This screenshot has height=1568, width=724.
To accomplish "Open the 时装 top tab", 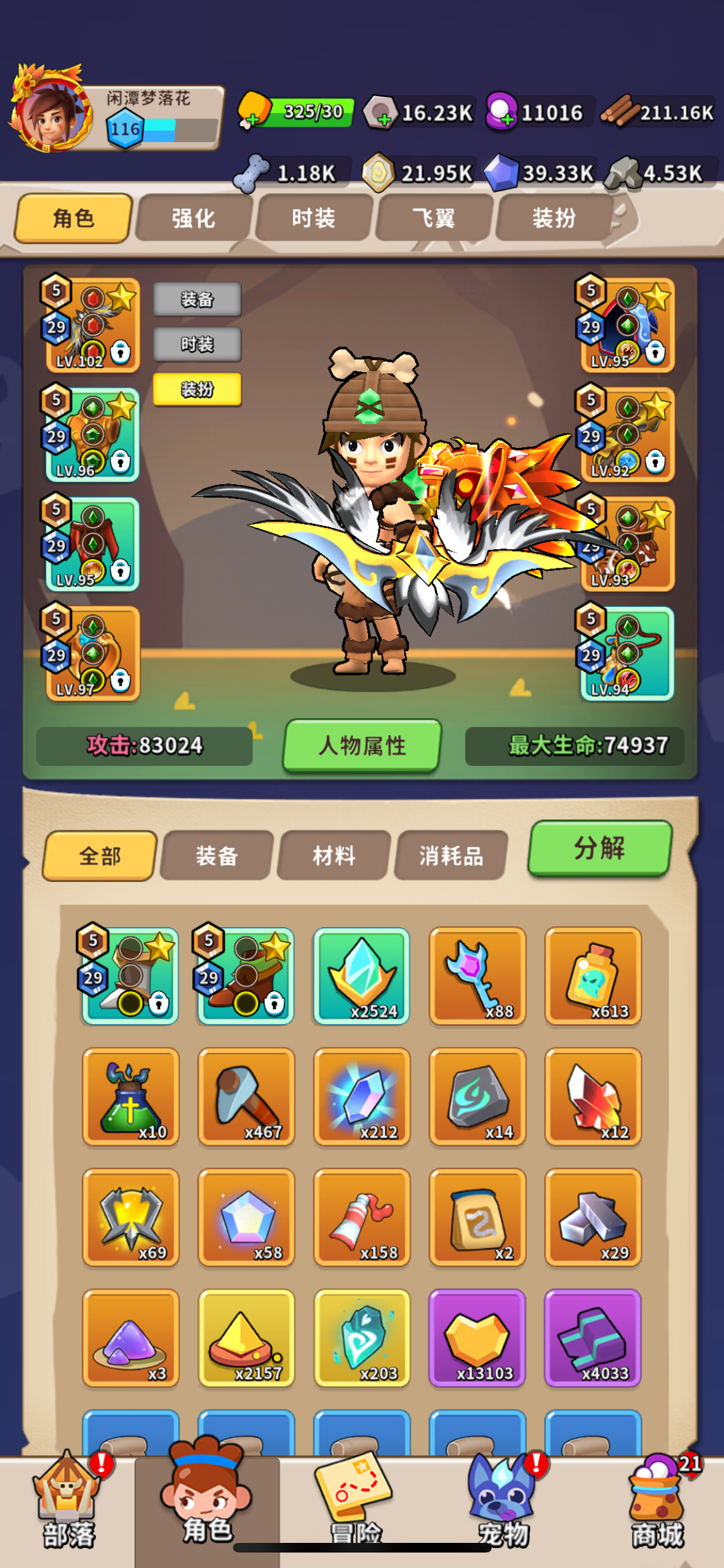I will tap(313, 218).
